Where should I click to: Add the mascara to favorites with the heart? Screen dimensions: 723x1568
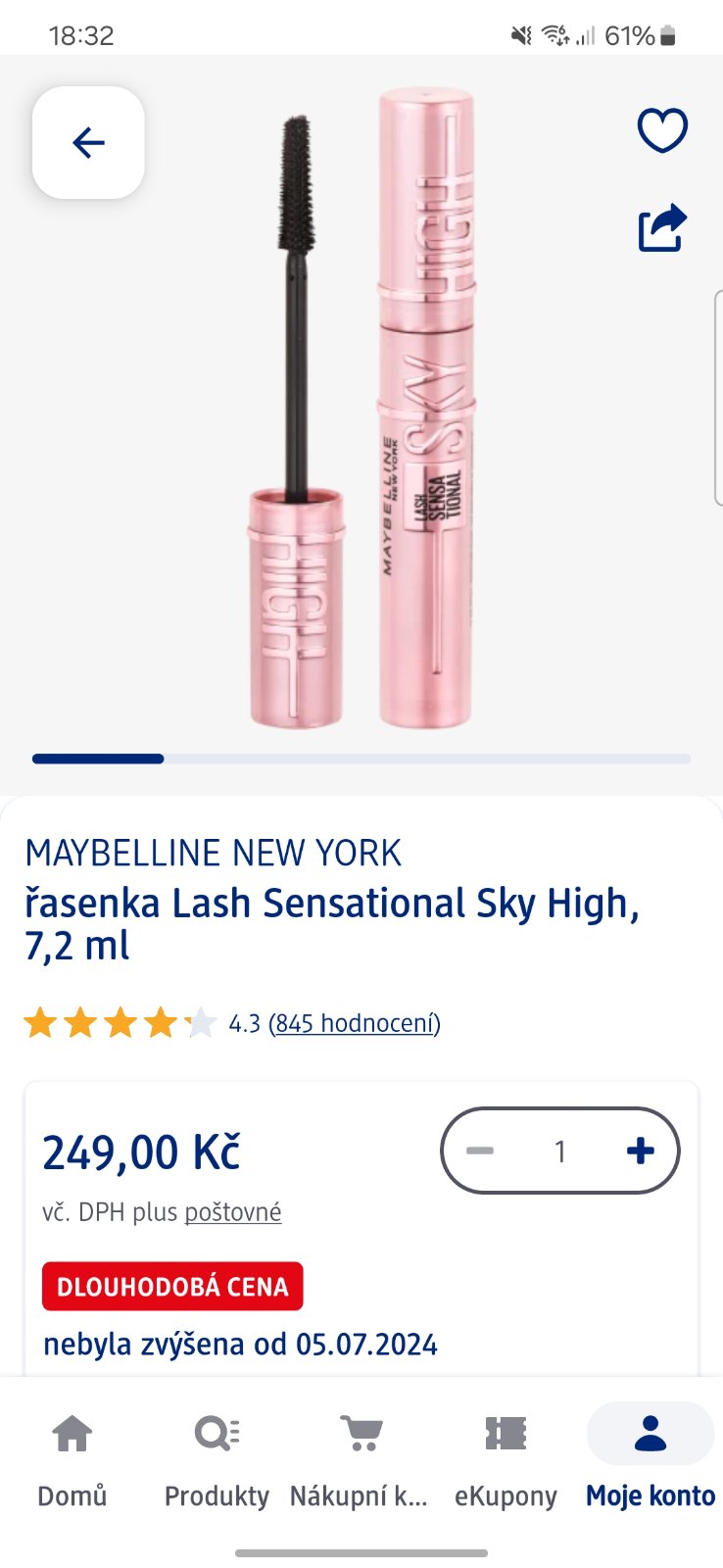point(662,130)
